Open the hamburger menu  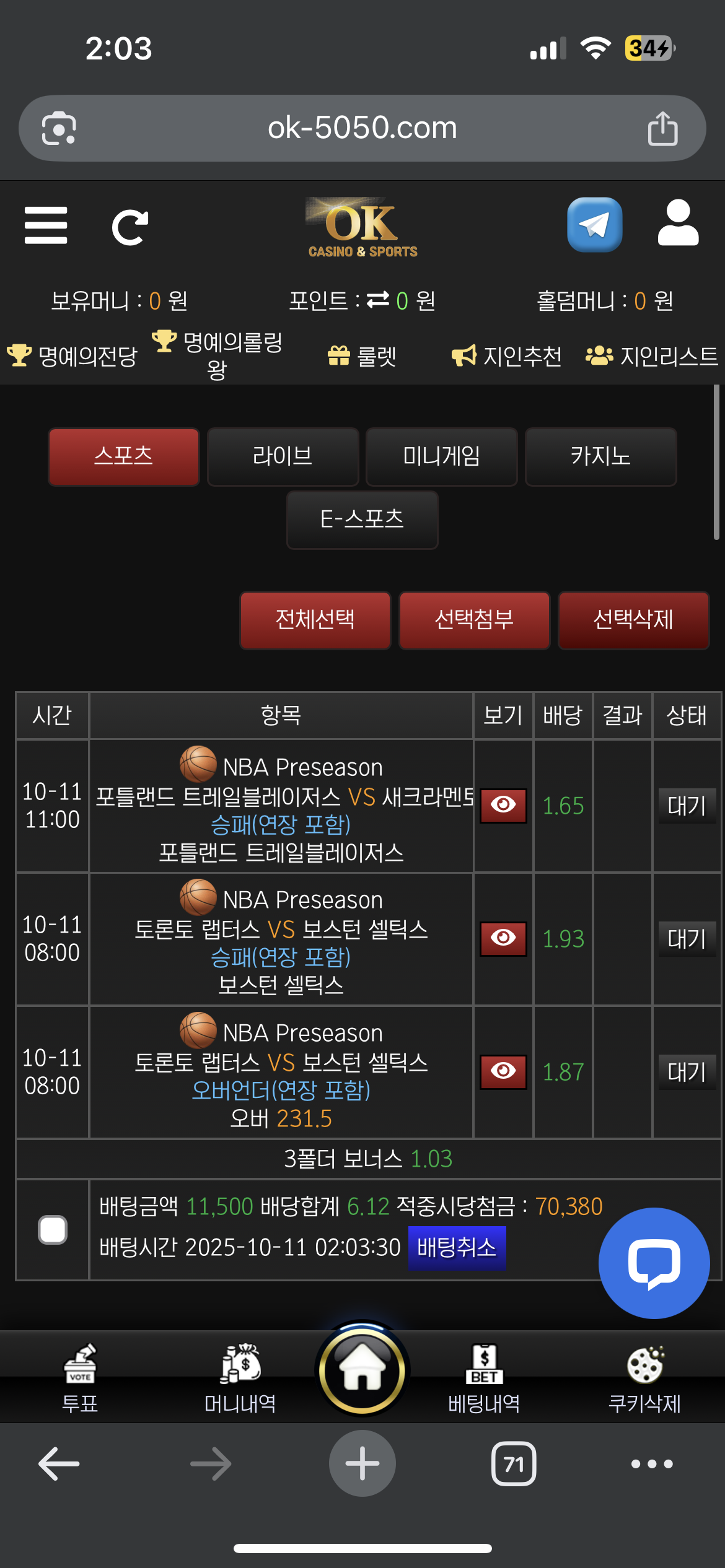click(46, 225)
